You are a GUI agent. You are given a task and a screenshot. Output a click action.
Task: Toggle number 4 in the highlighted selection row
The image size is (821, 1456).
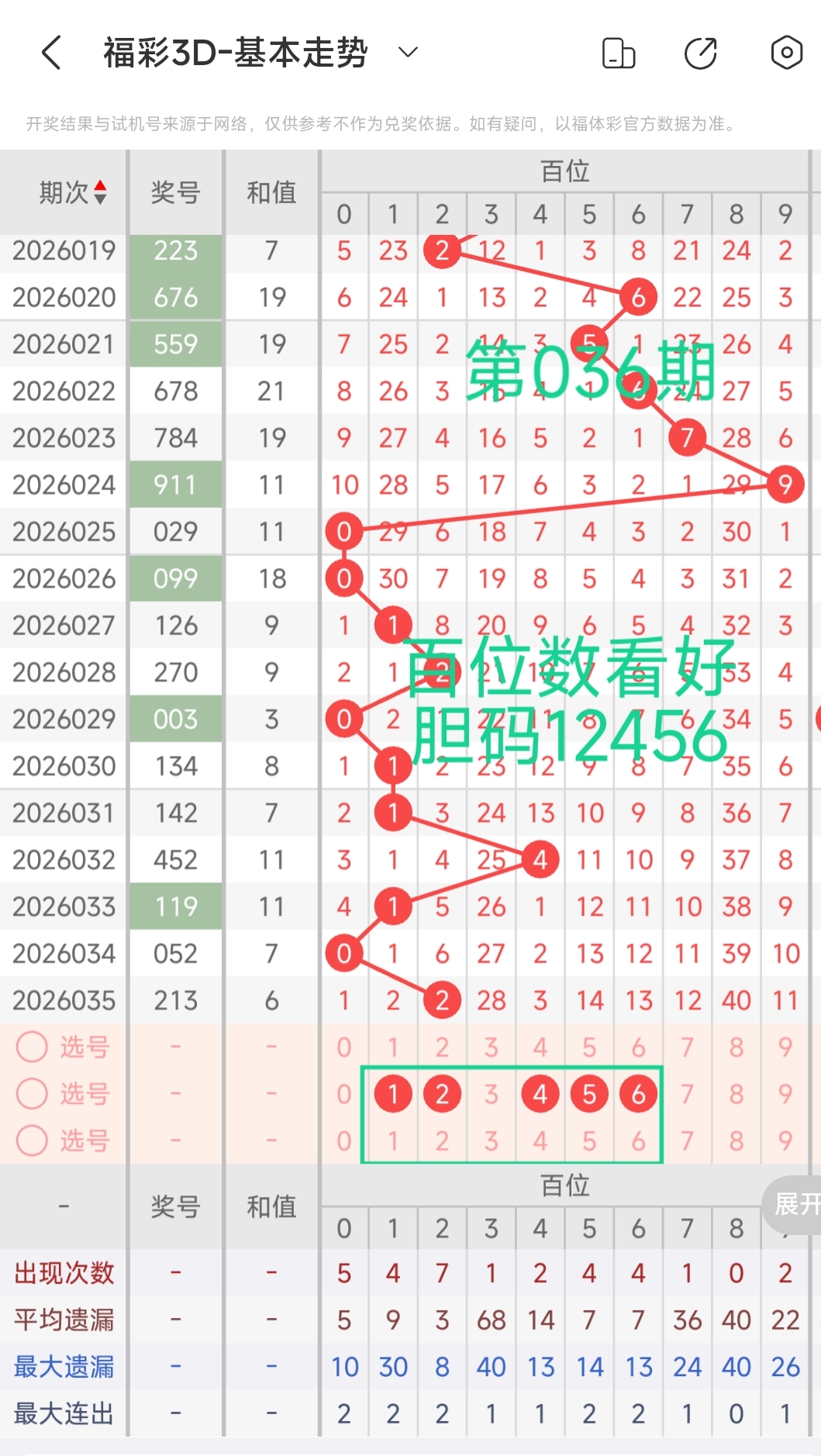coord(540,1094)
